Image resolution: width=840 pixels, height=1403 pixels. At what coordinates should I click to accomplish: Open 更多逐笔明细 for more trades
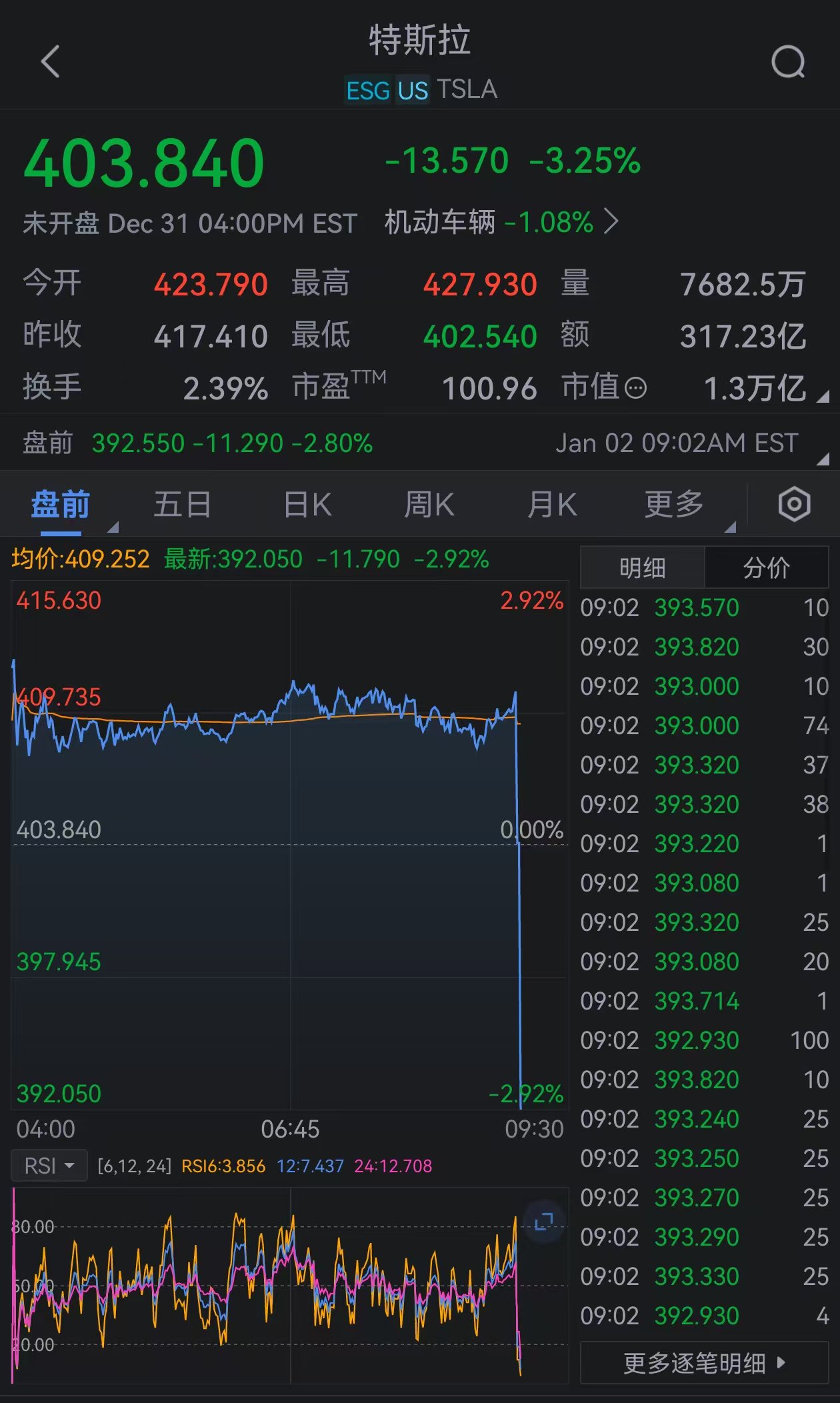pos(704,1362)
